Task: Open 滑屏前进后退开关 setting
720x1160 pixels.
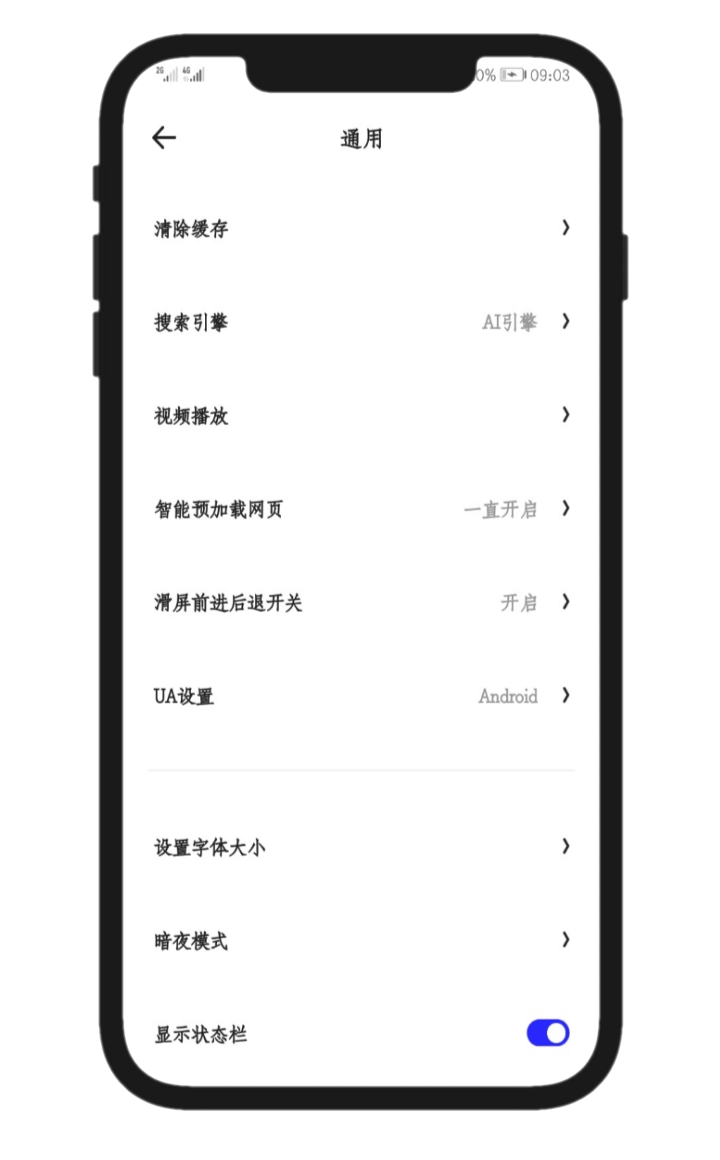Action: pyautogui.click(x=360, y=602)
